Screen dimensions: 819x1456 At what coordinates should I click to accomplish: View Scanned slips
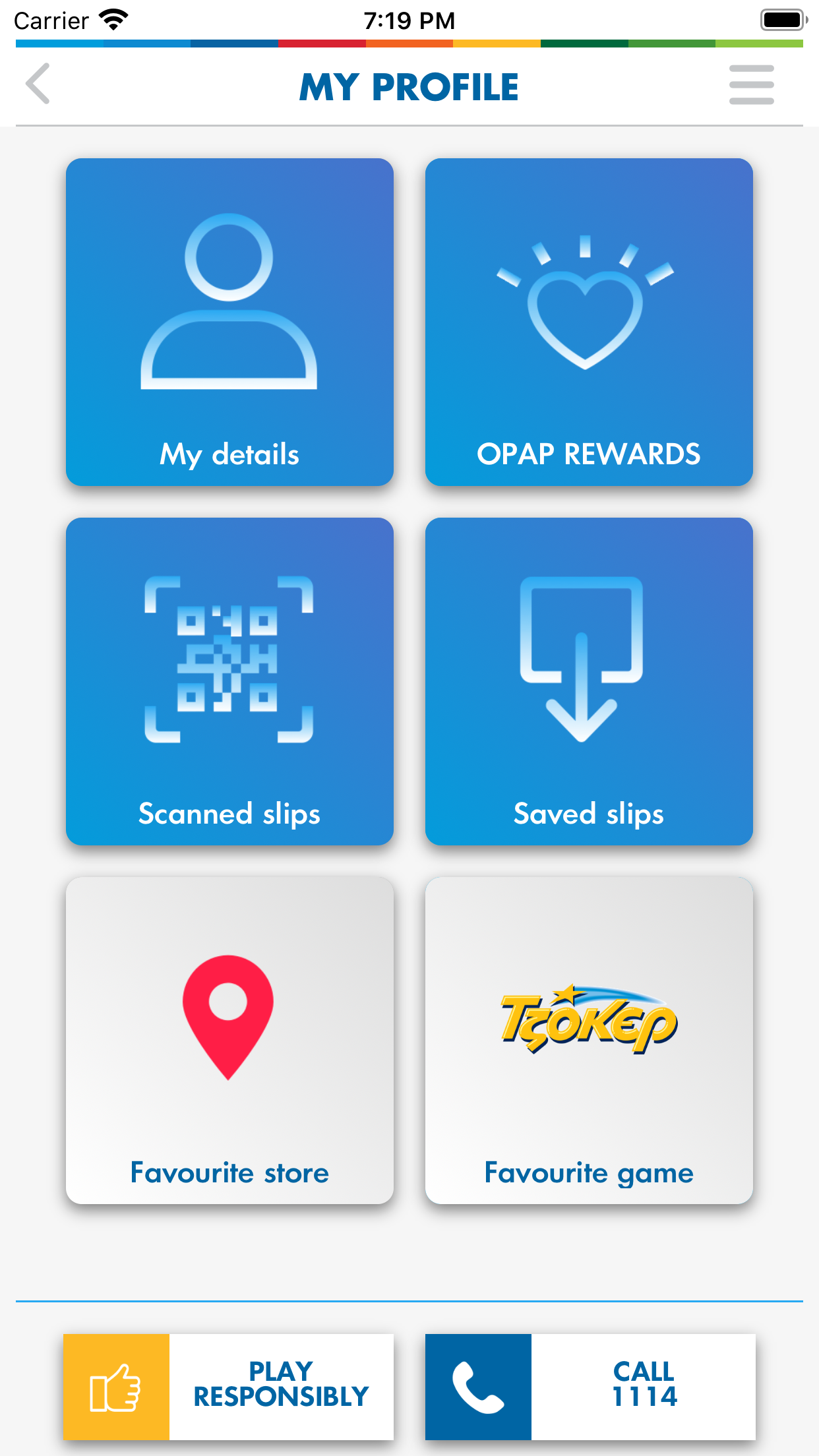[x=229, y=681]
